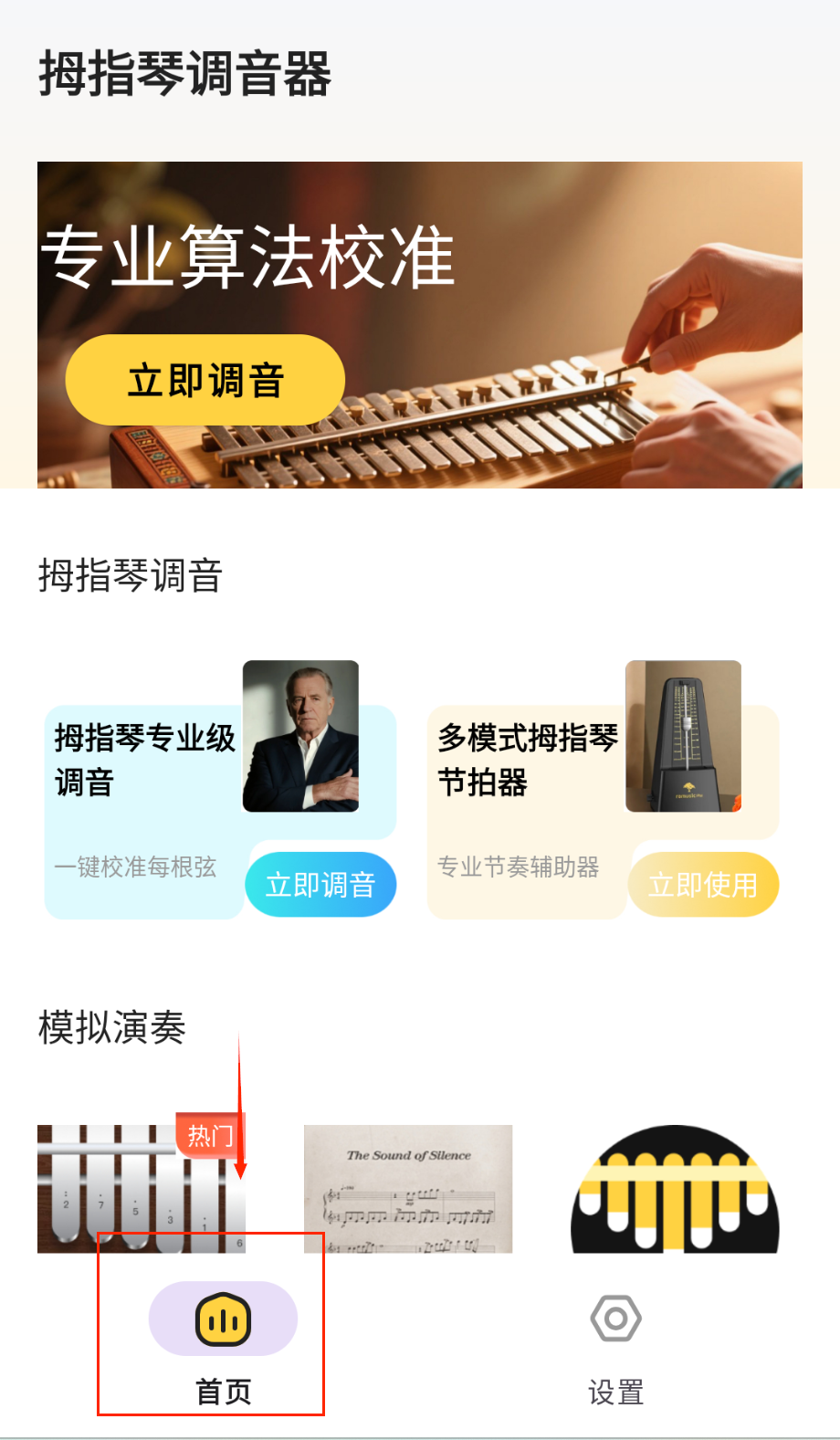Tap the yellow 立即调音 banner button
The image size is (840, 1440).
[x=205, y=380]
